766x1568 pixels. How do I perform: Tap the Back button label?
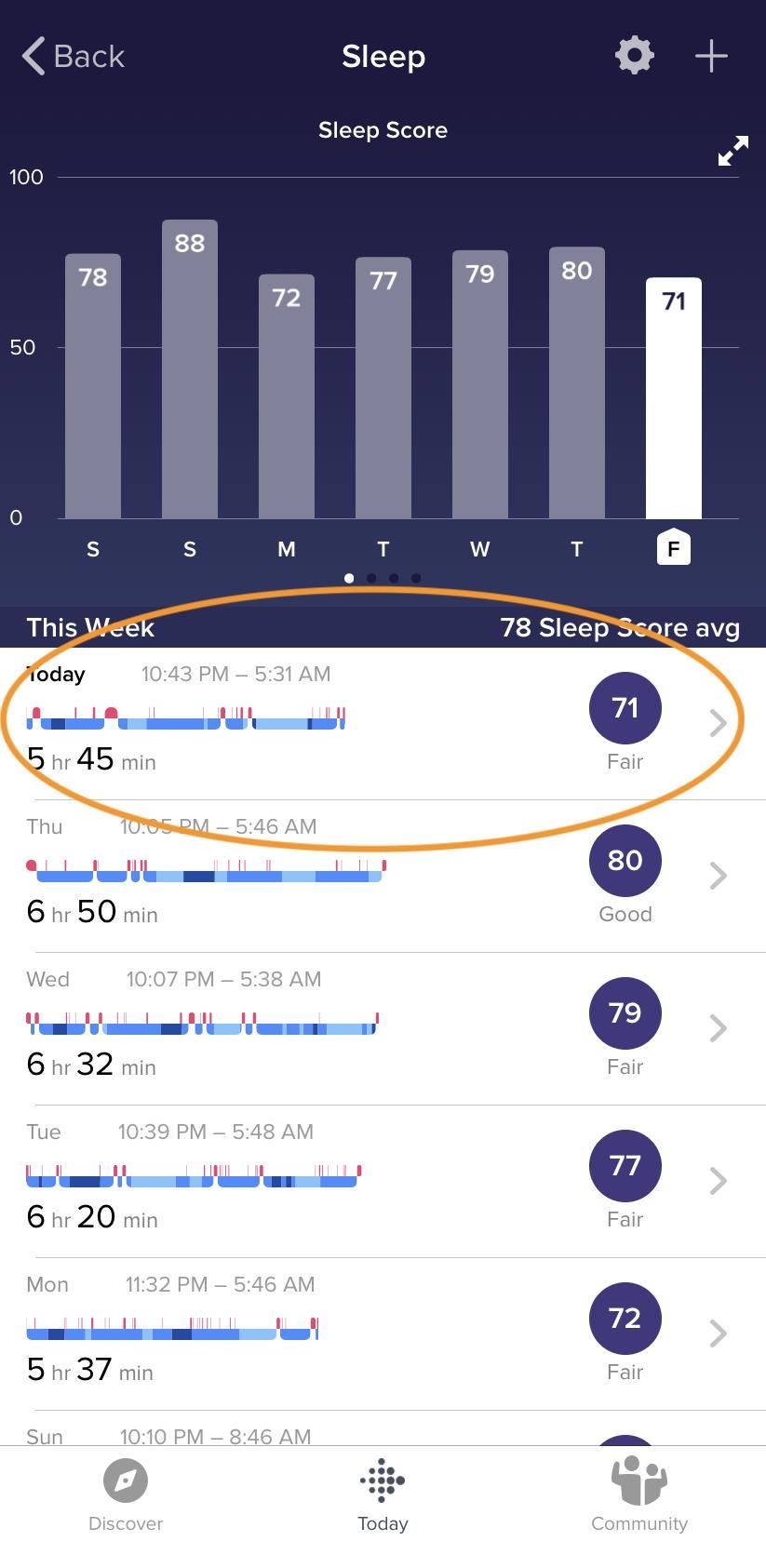88,56
